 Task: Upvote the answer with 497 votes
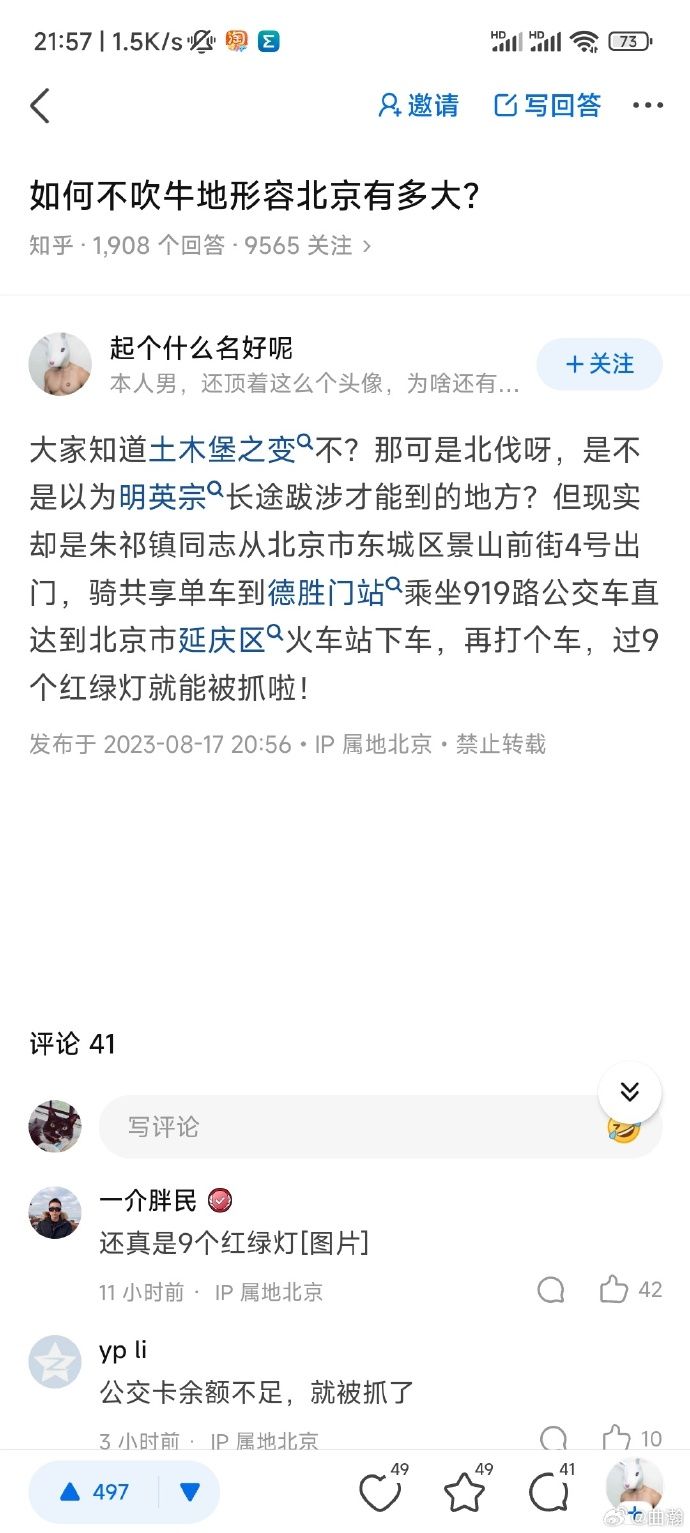(x=95, y=1492)
